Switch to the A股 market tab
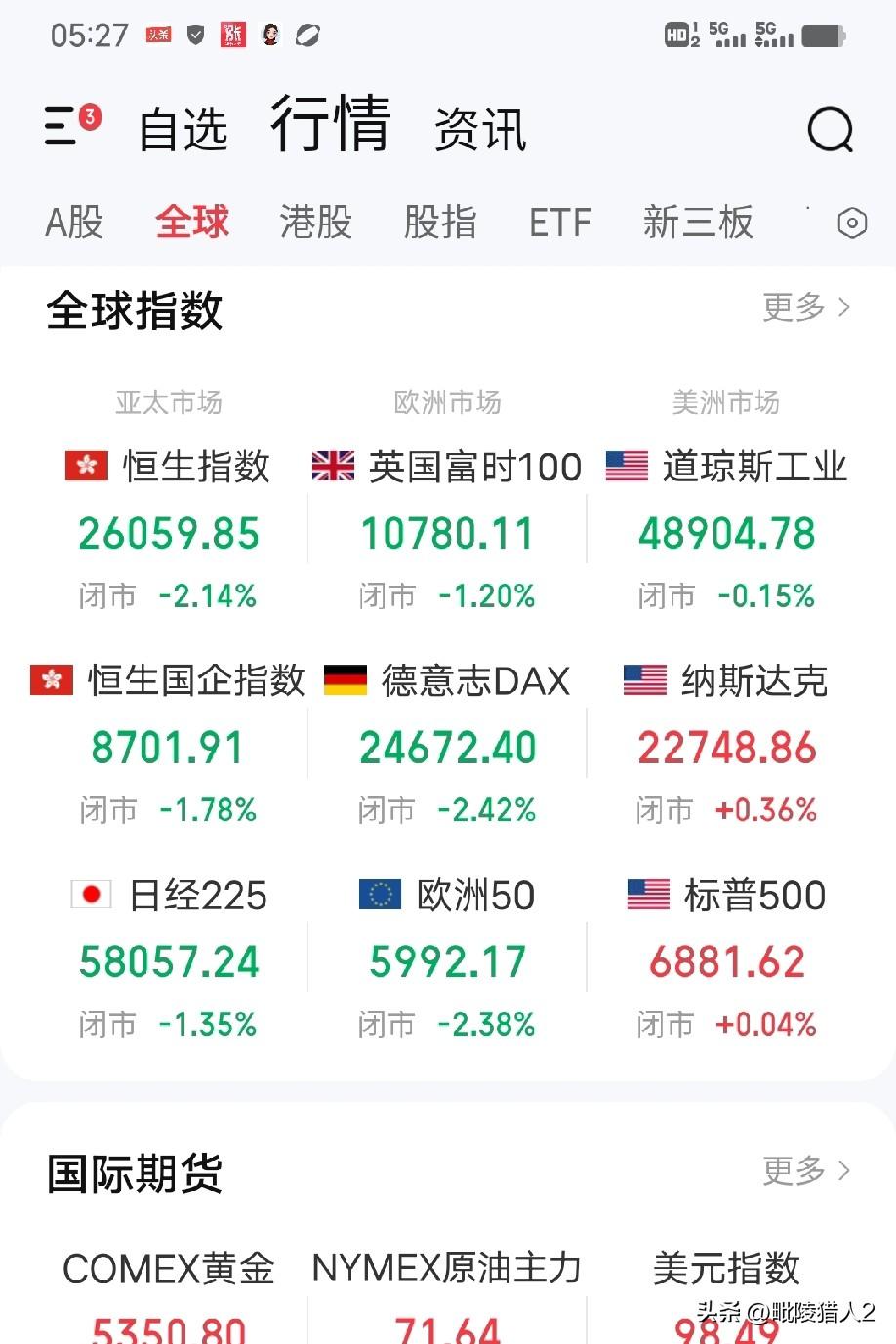The image size is (896, 1344). 74,223
